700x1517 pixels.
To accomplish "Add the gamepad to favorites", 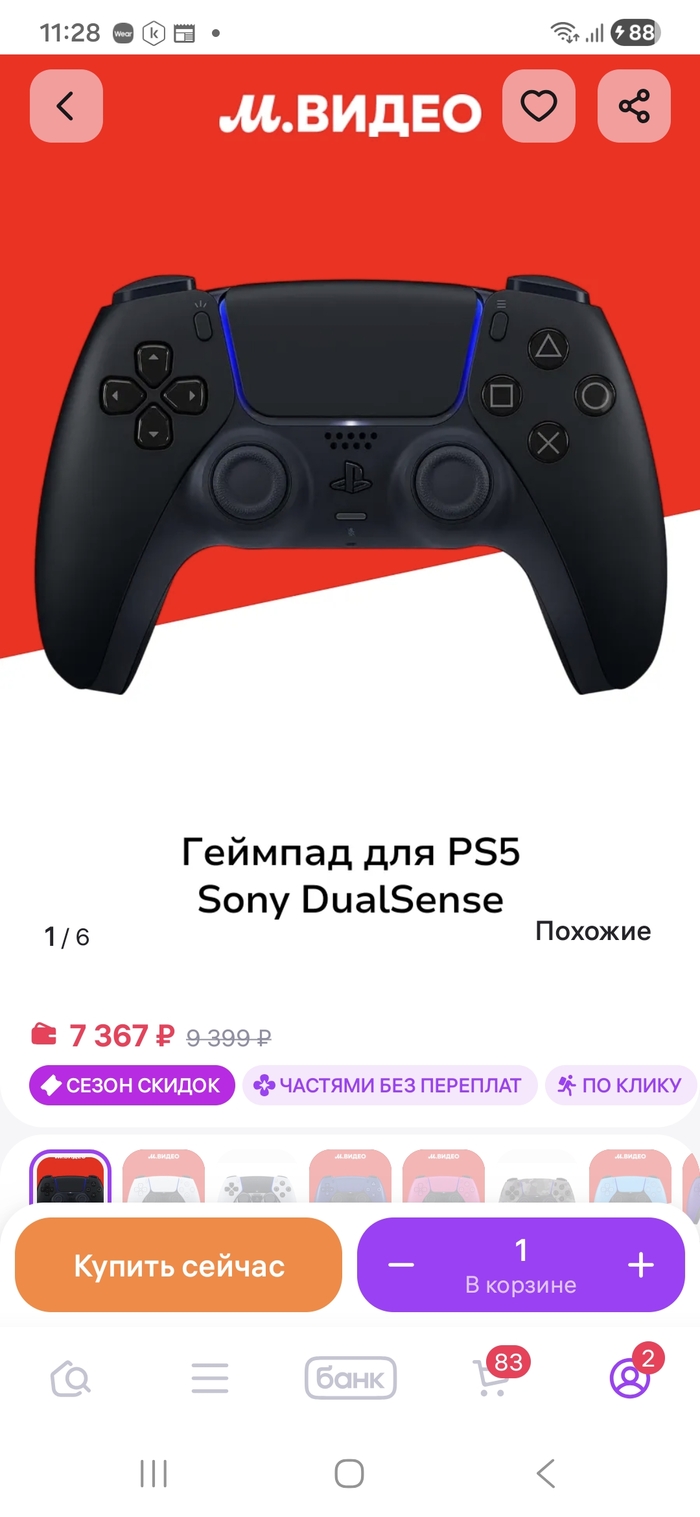I will pyautogui.click(x=538, y=106).
